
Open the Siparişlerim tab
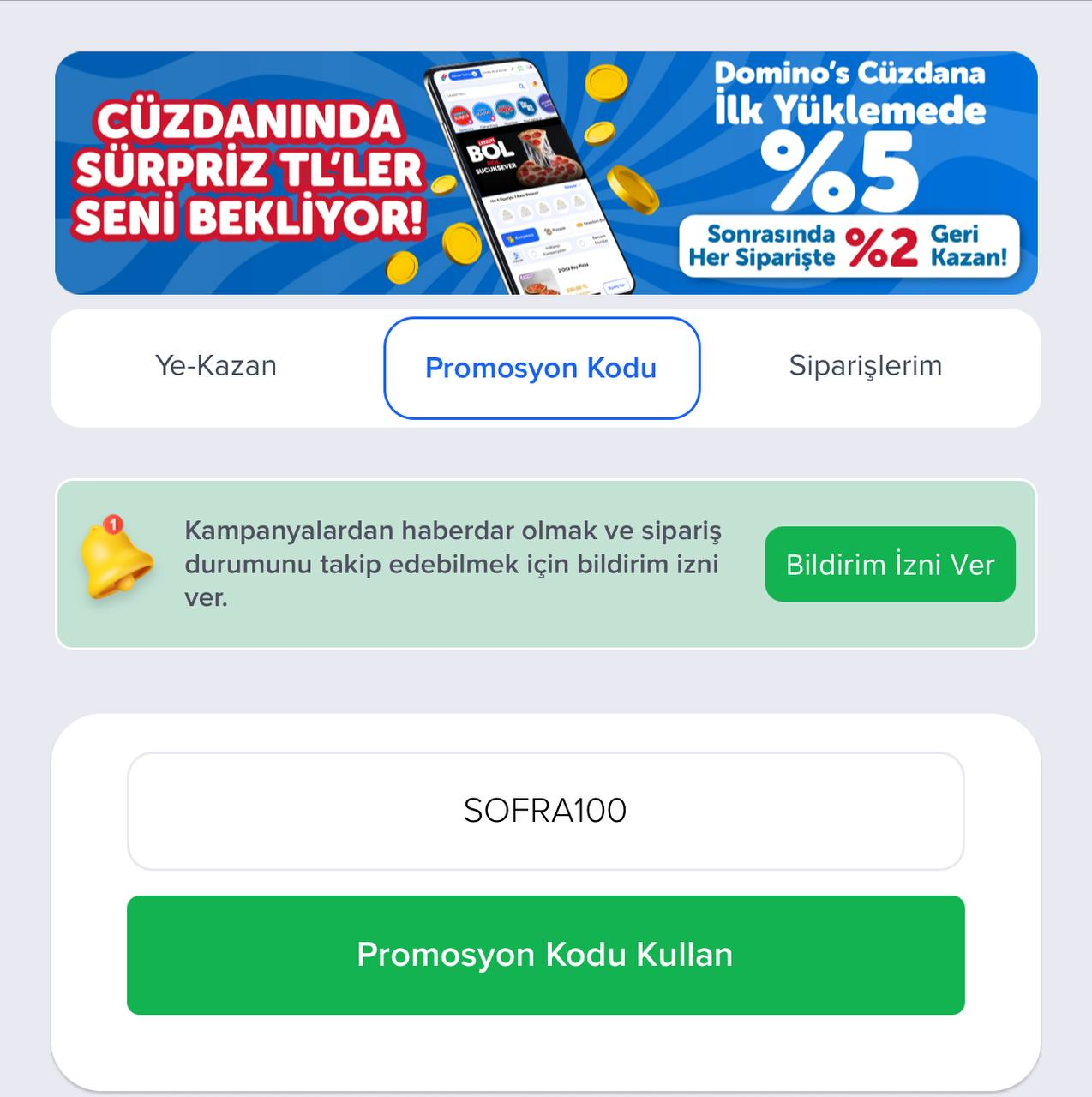coord(865,366)
